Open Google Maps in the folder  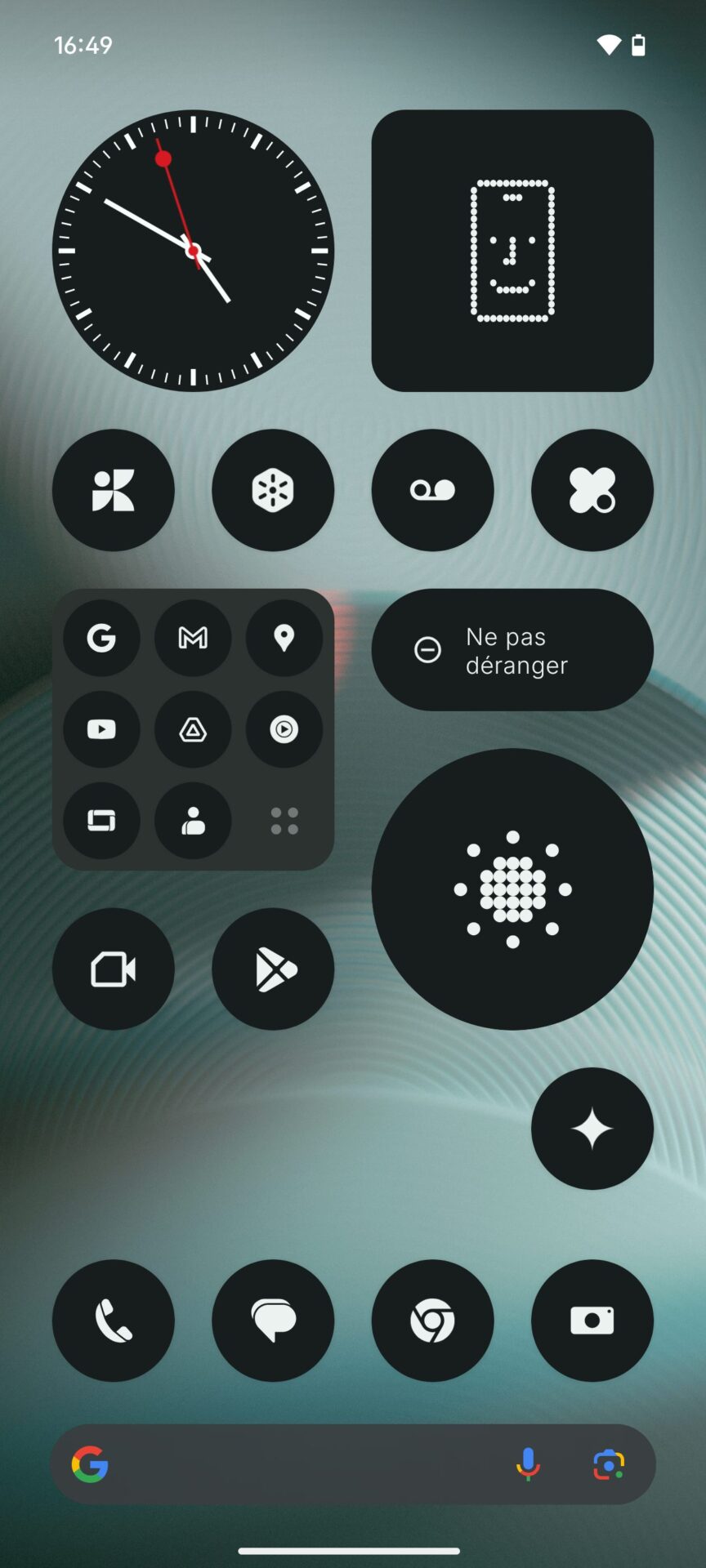(284, 638)
